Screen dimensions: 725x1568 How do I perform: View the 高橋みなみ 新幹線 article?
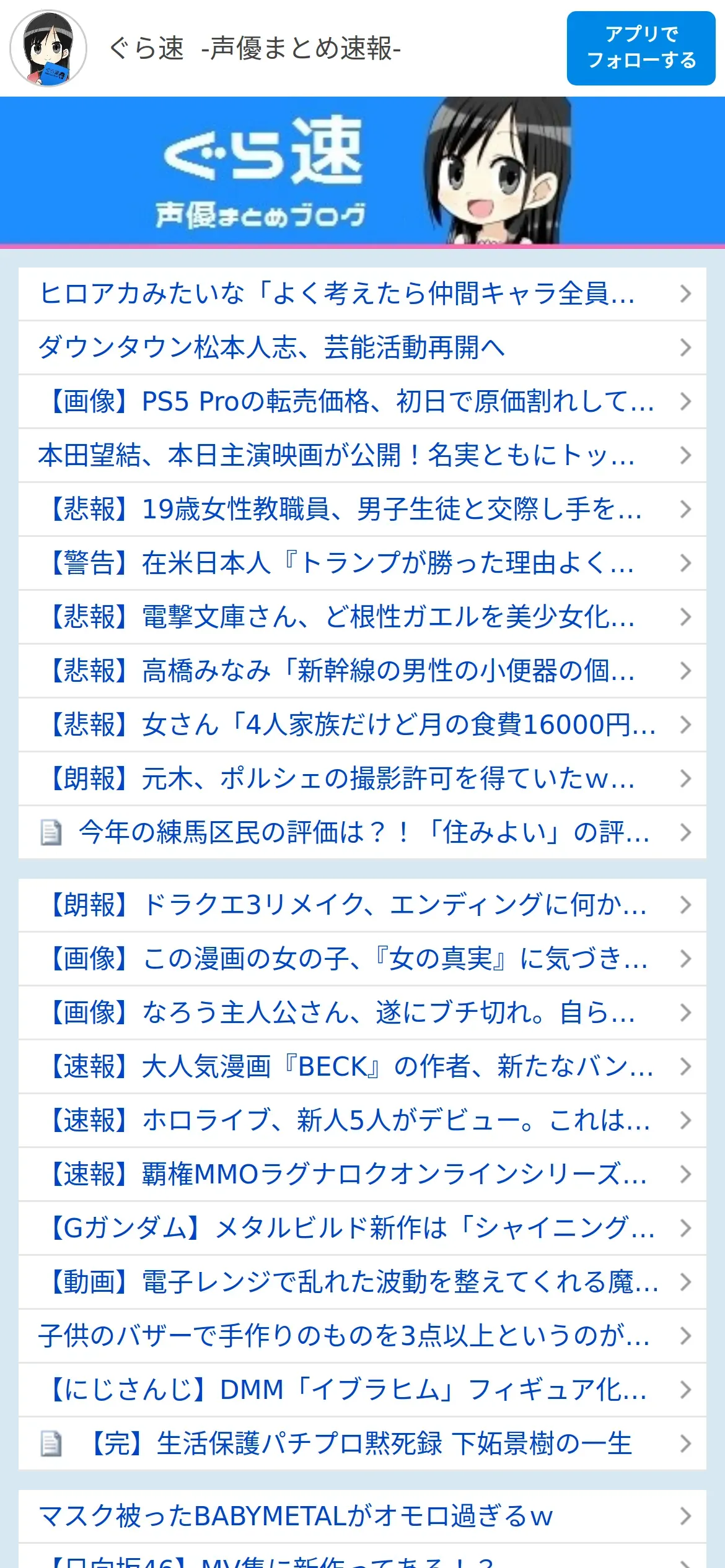[362, 671]
